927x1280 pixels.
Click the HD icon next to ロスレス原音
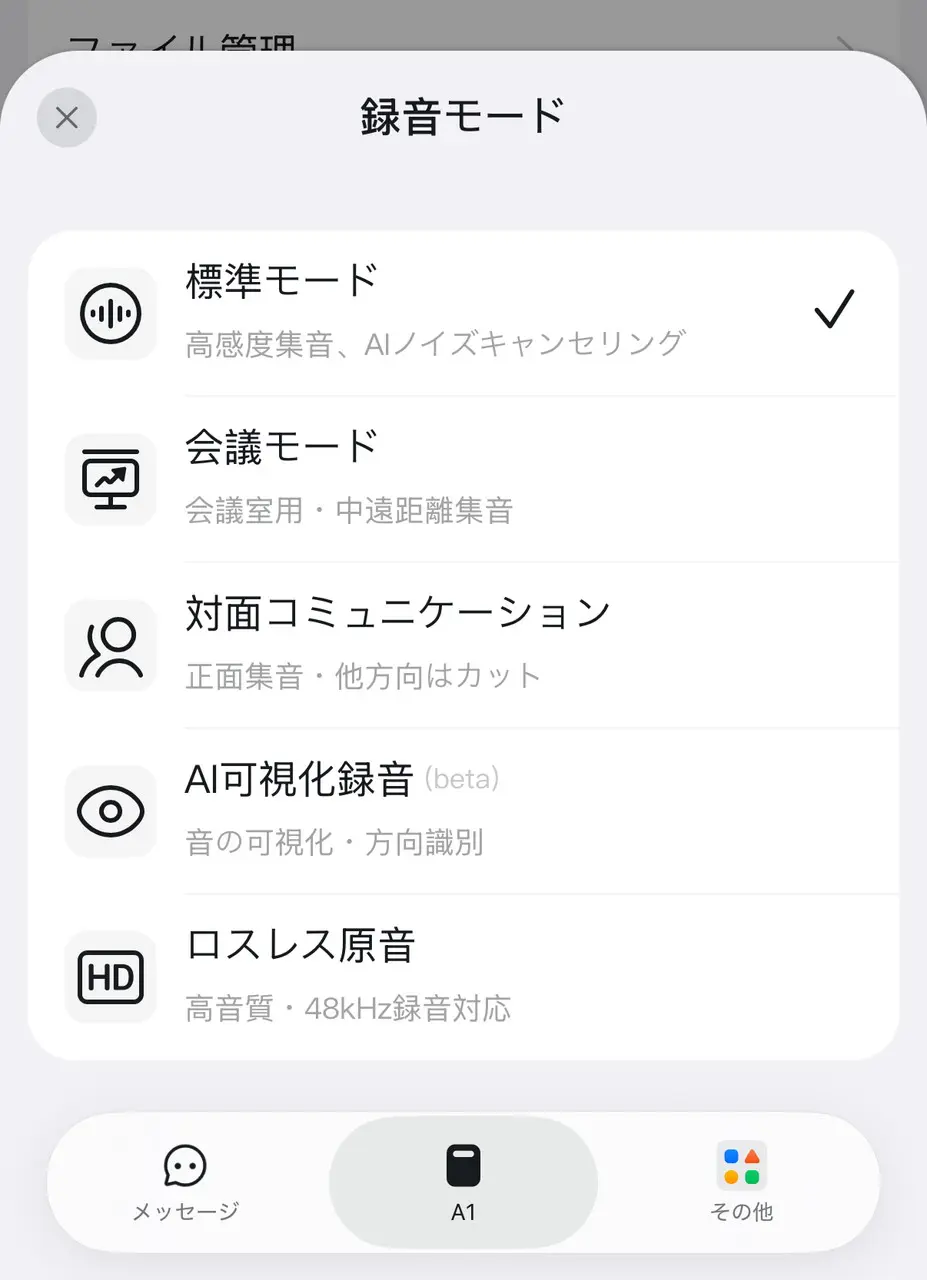tap(110, 978)
